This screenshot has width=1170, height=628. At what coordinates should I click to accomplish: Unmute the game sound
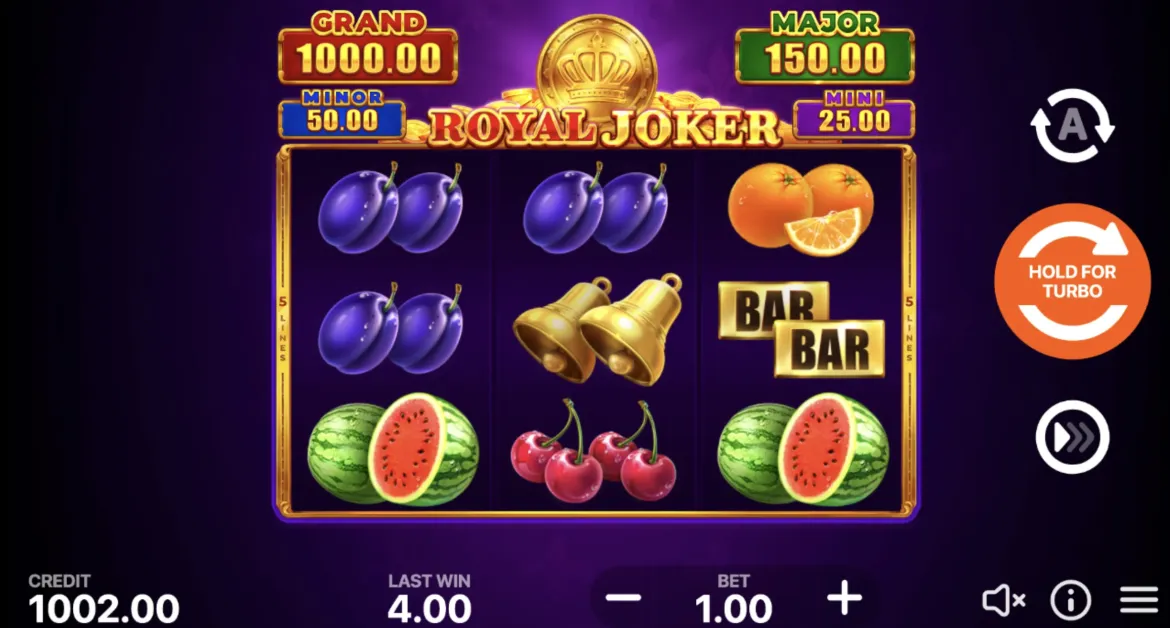tap(1003, 600)
